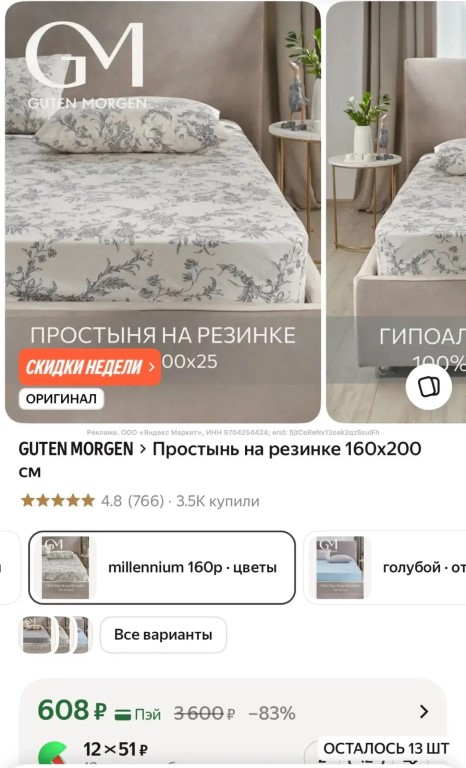This screenshot has width=466, height=768.
Task: Open the Скидки недели promo badge
Action: (x=90, y=367)
